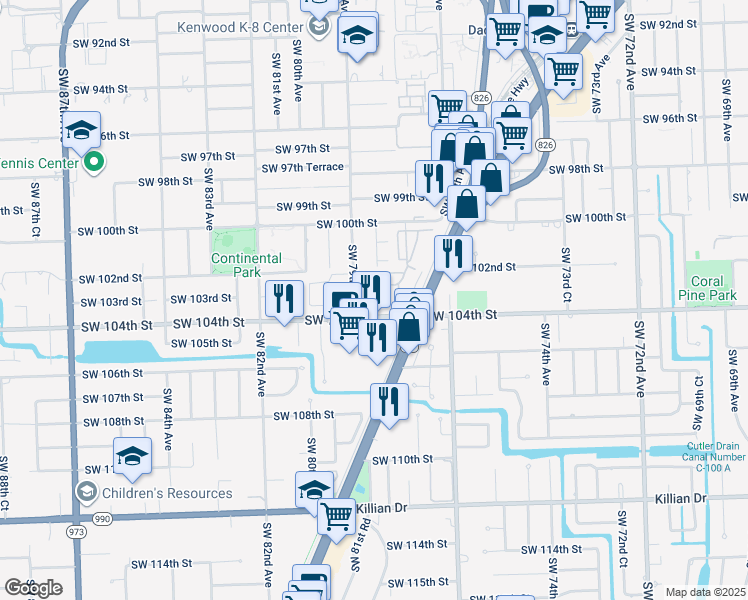Select the school marker near Children's Resources

click(x=132, y=458)
